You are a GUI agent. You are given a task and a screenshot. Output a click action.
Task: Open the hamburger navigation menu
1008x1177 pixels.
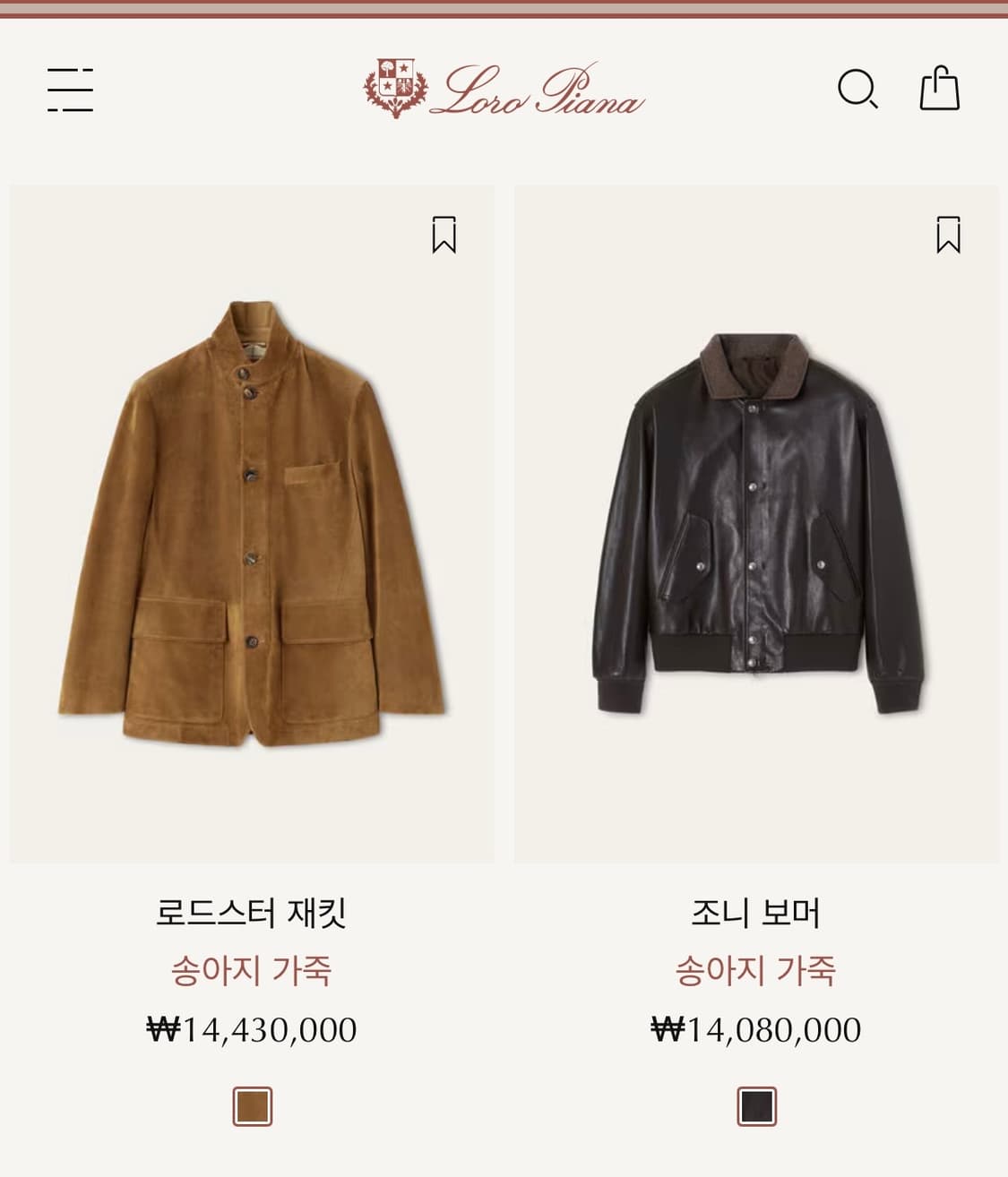[68, 92]
